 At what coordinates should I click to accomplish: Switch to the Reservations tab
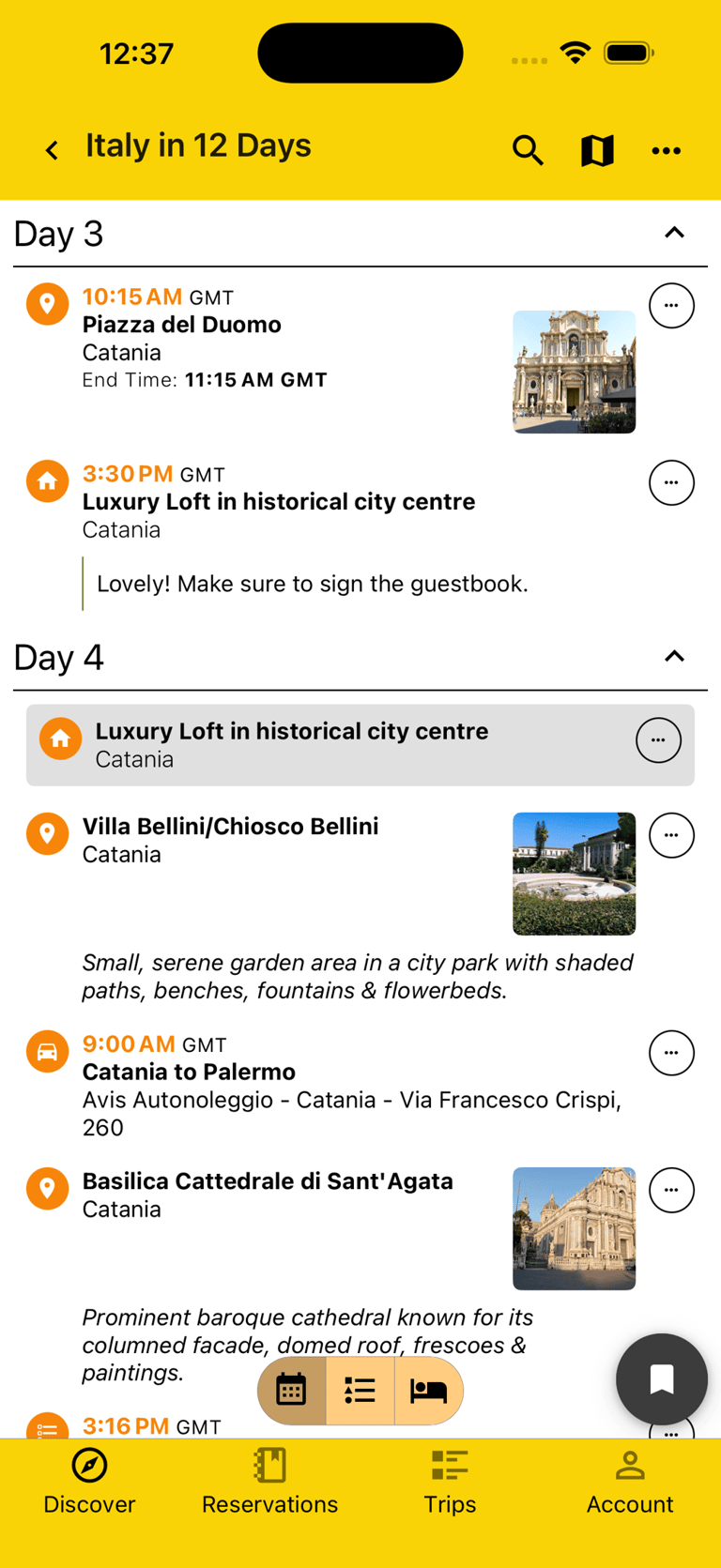click(269, 1483)
